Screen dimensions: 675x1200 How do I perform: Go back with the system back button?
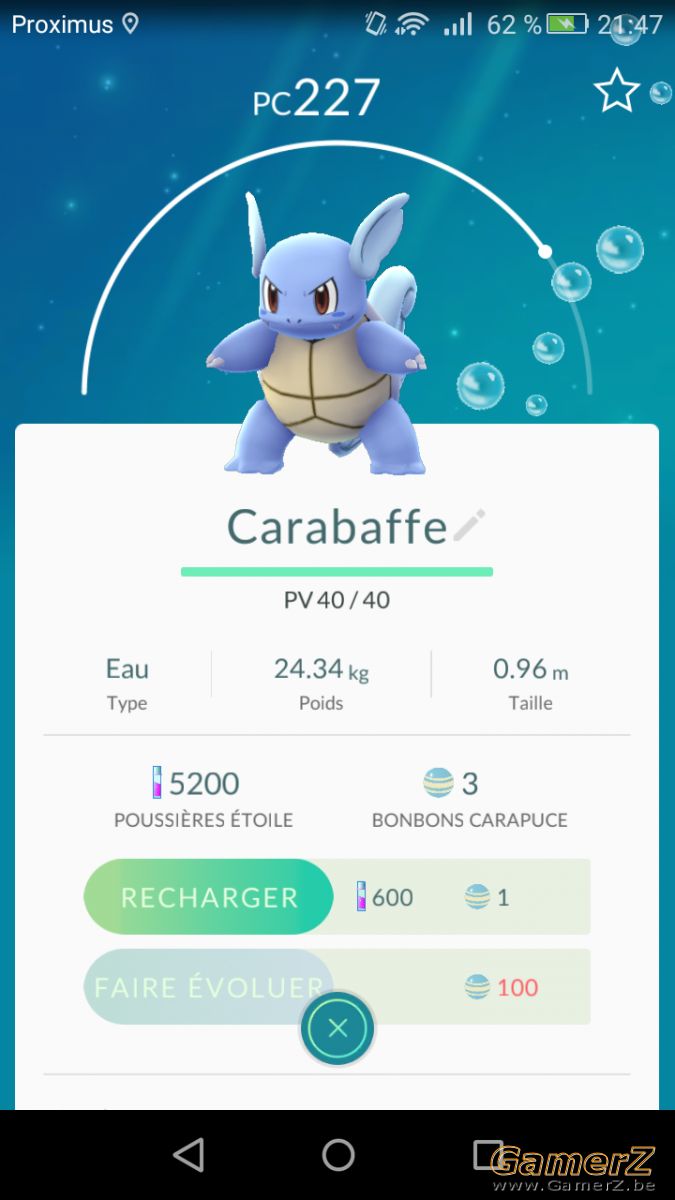(188, 1154)
